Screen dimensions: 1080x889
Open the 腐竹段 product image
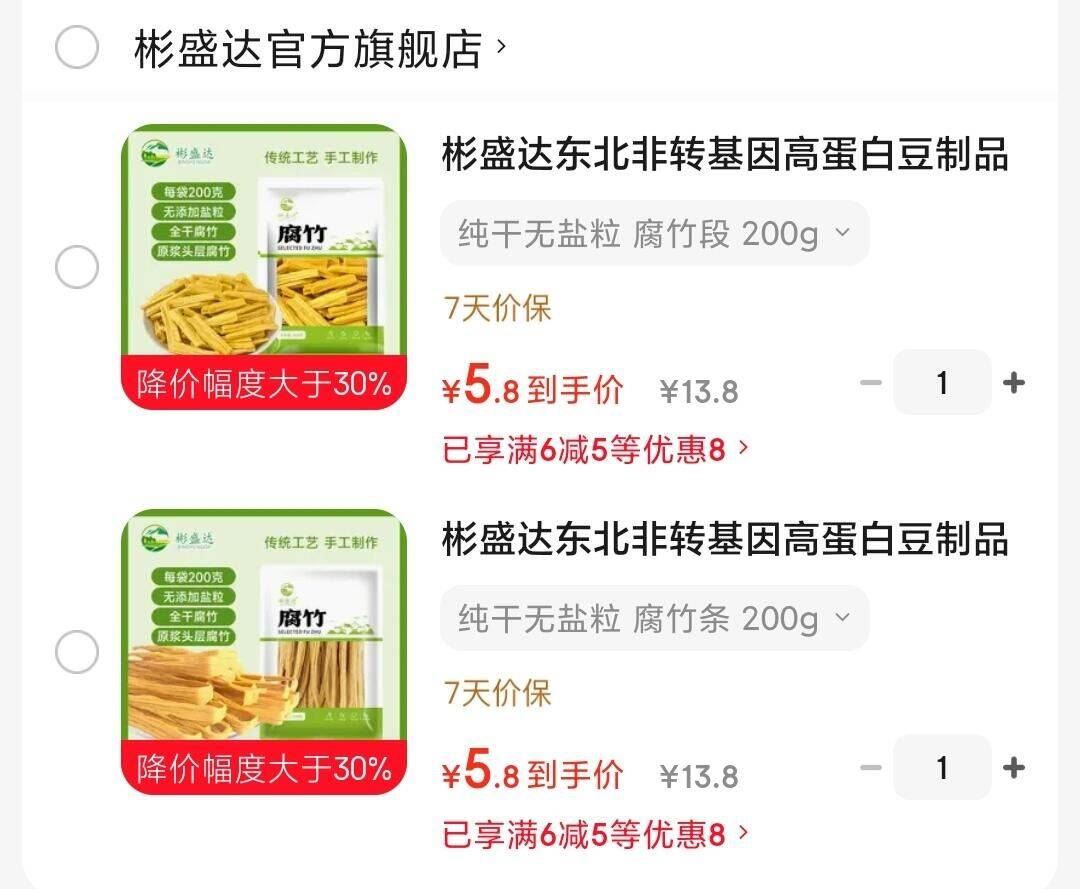pos(264,267)
